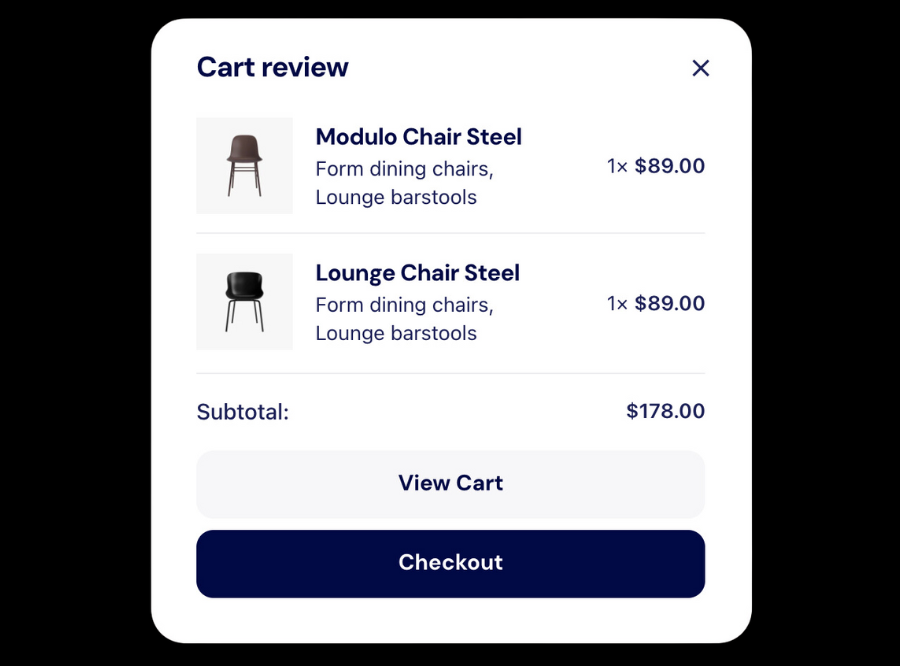900x666 pixels.
Task: Proceed to Checkout
Action: point(450,563)
